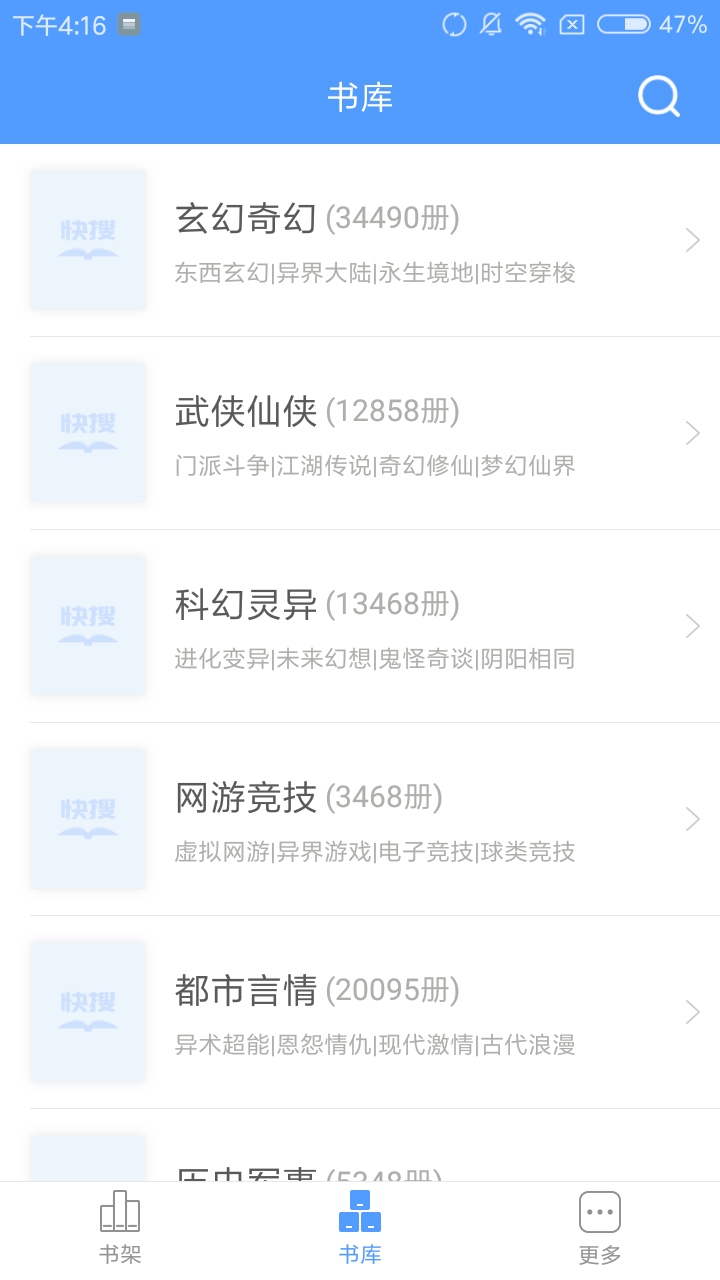Switch to the 书架 tab

point(120,1228)
